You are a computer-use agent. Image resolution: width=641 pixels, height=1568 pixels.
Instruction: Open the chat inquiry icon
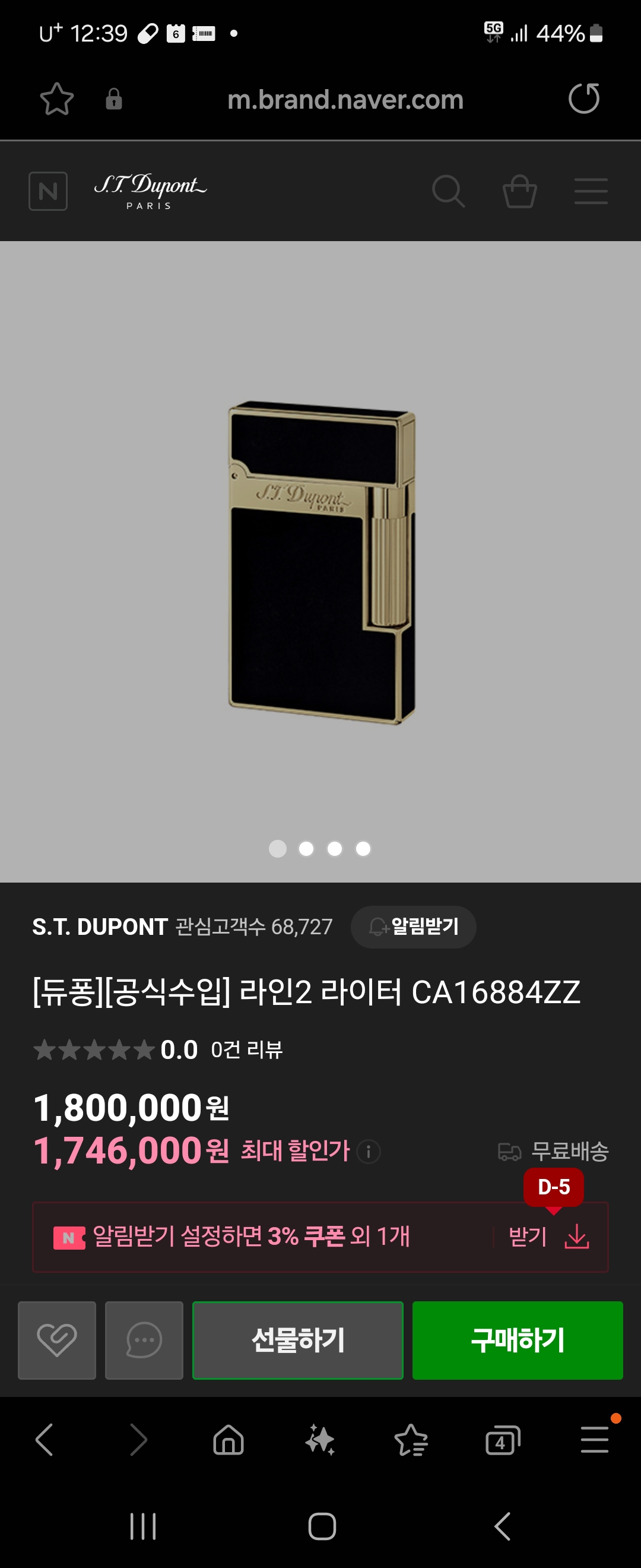(x=144, y=1340)
